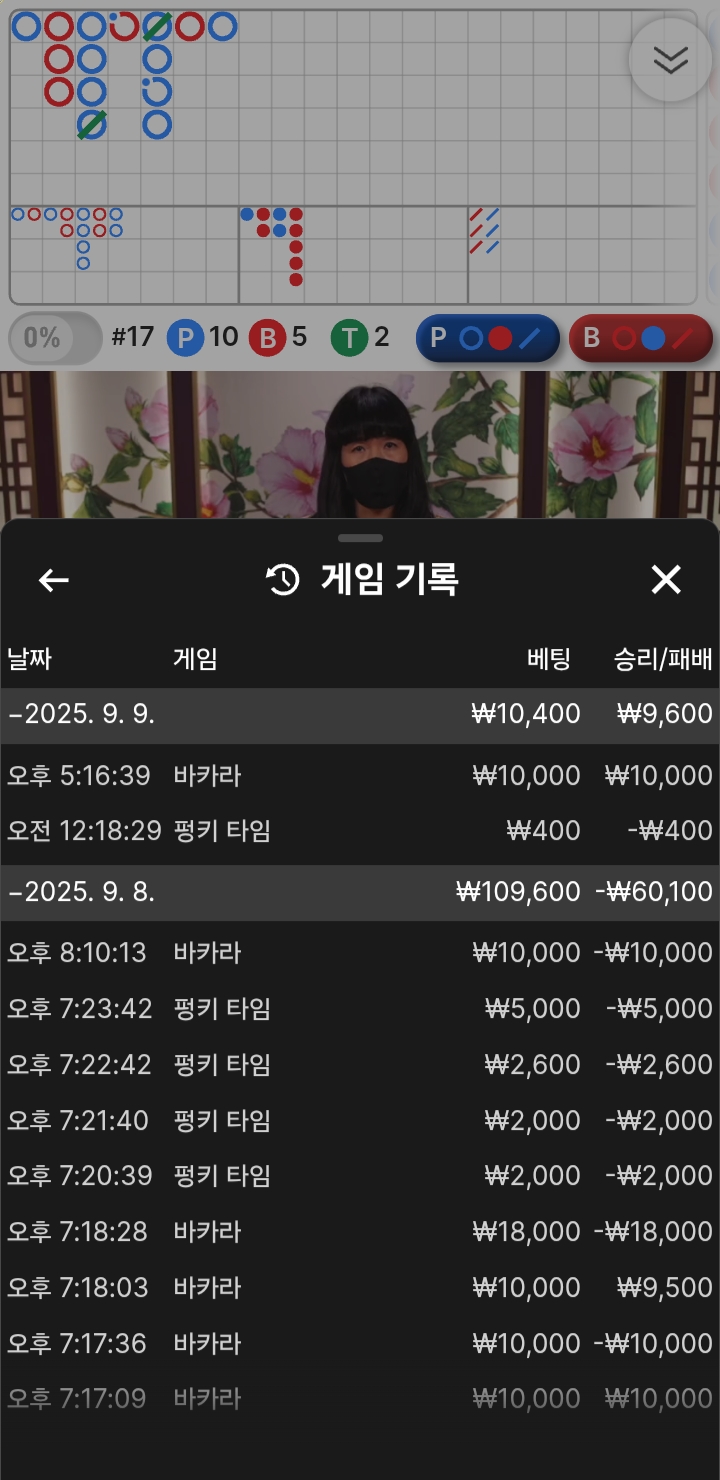Tap the Player prediction button
The image size is (720, 1480).
tap(488, 338)
